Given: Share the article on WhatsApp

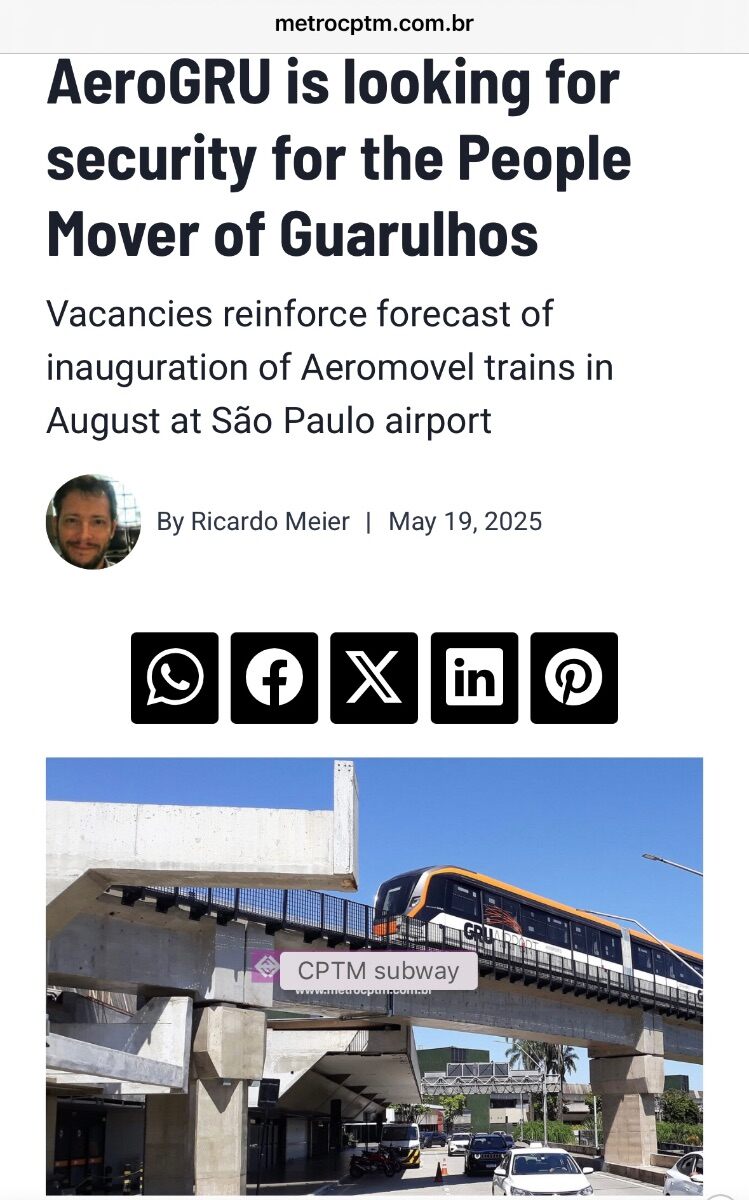Looking at the screenshot, I should click(x=174, y=678).
